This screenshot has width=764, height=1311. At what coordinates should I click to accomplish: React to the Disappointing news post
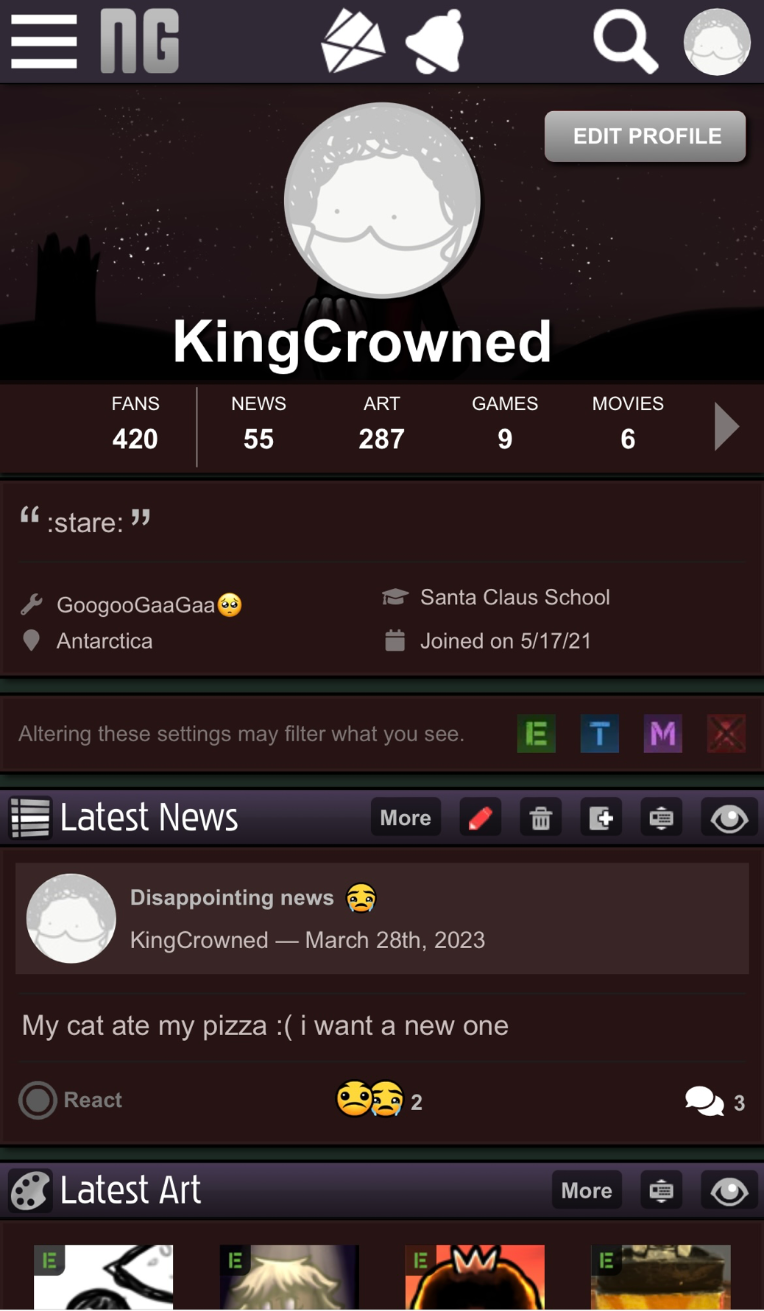[x=71, y=1100]
